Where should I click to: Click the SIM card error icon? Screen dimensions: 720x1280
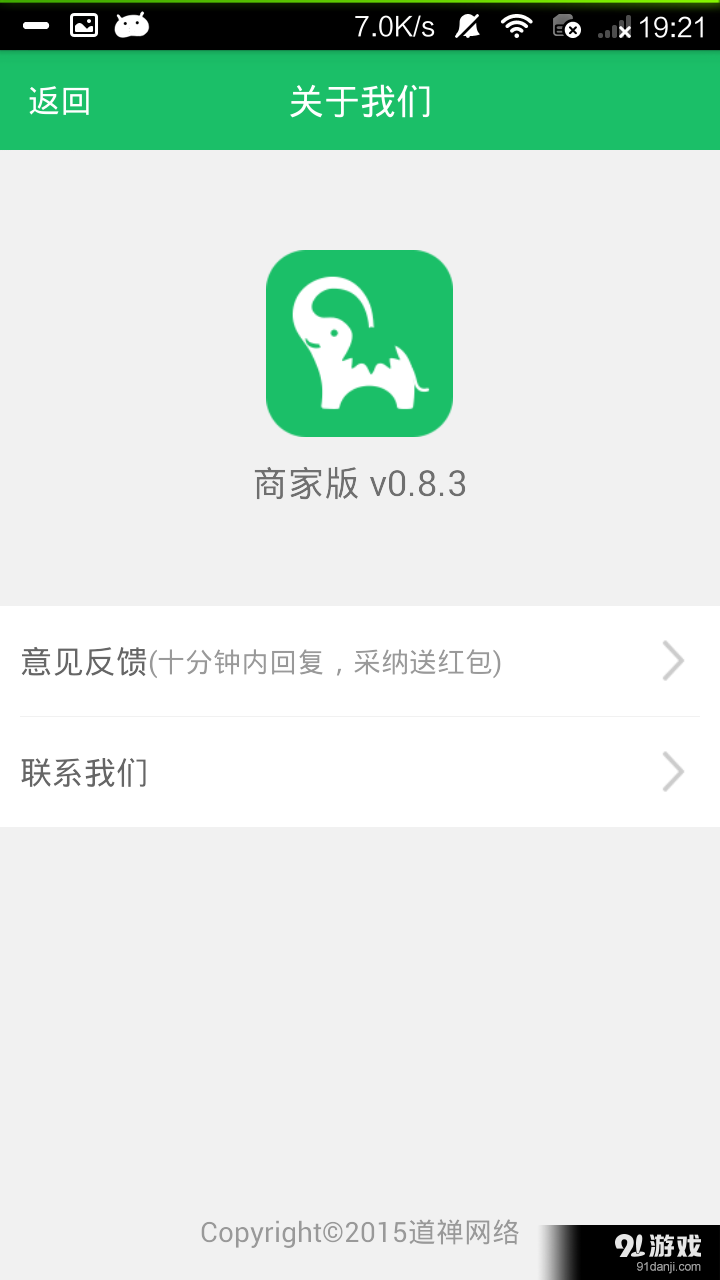coord(565,25)
